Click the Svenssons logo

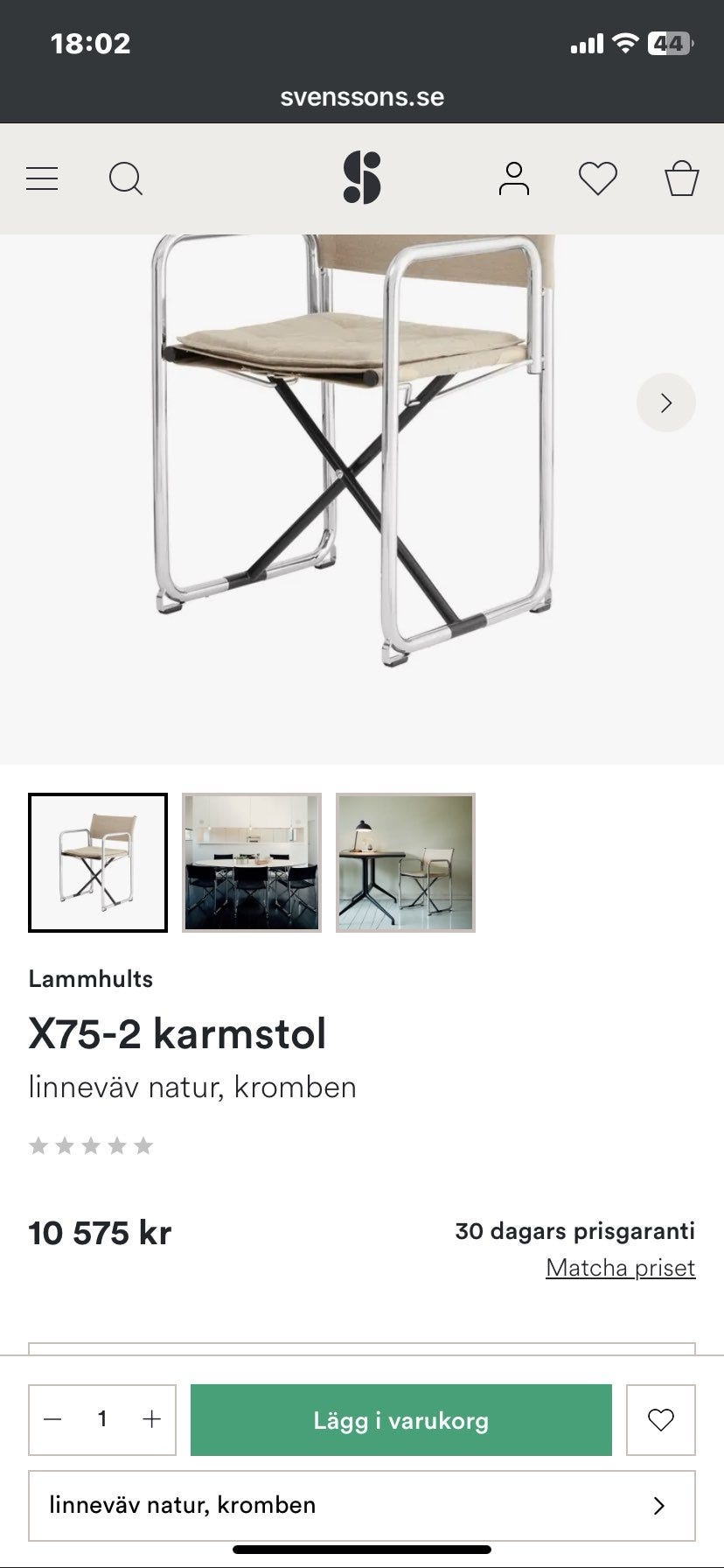click(362, 178)
